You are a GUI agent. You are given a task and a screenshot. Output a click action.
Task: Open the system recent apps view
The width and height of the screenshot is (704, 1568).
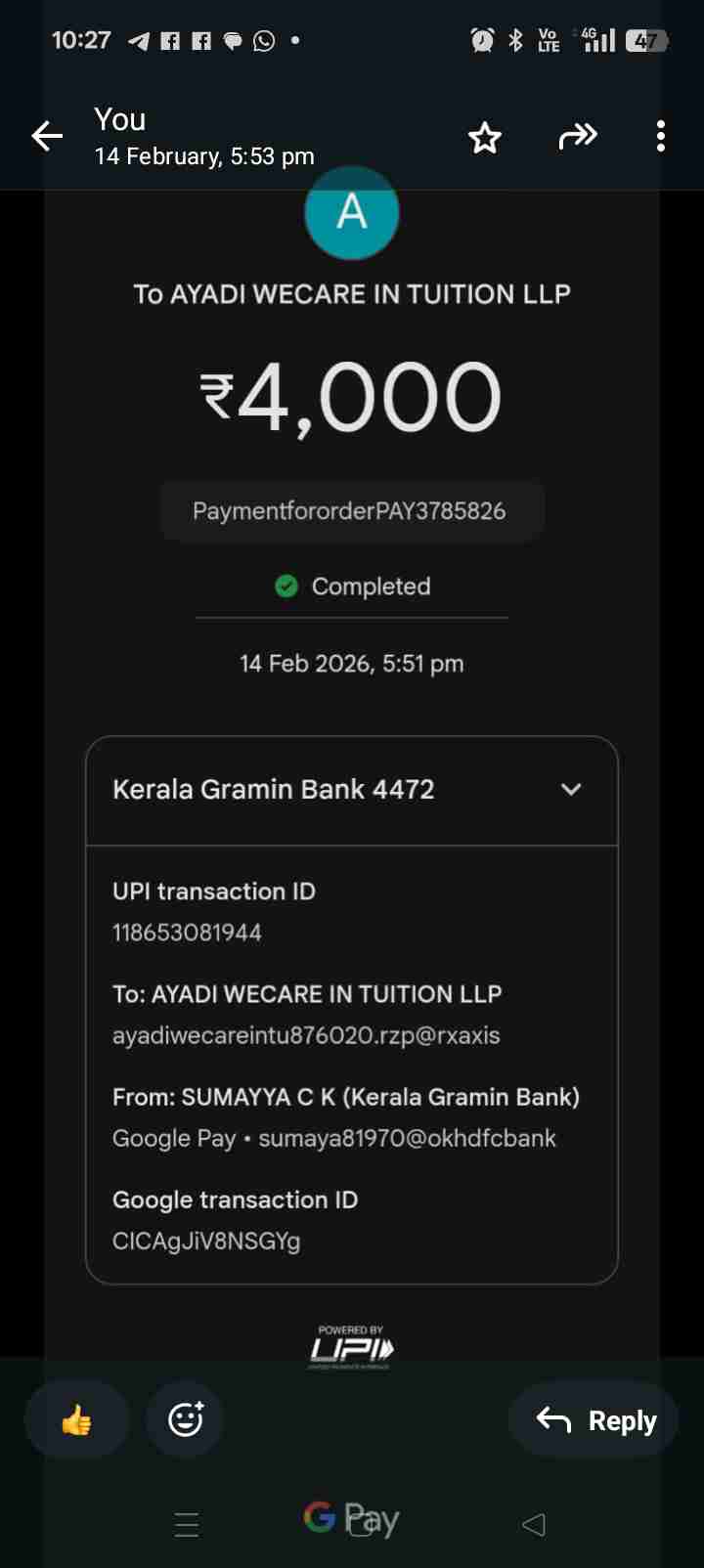pos(187,1524)
